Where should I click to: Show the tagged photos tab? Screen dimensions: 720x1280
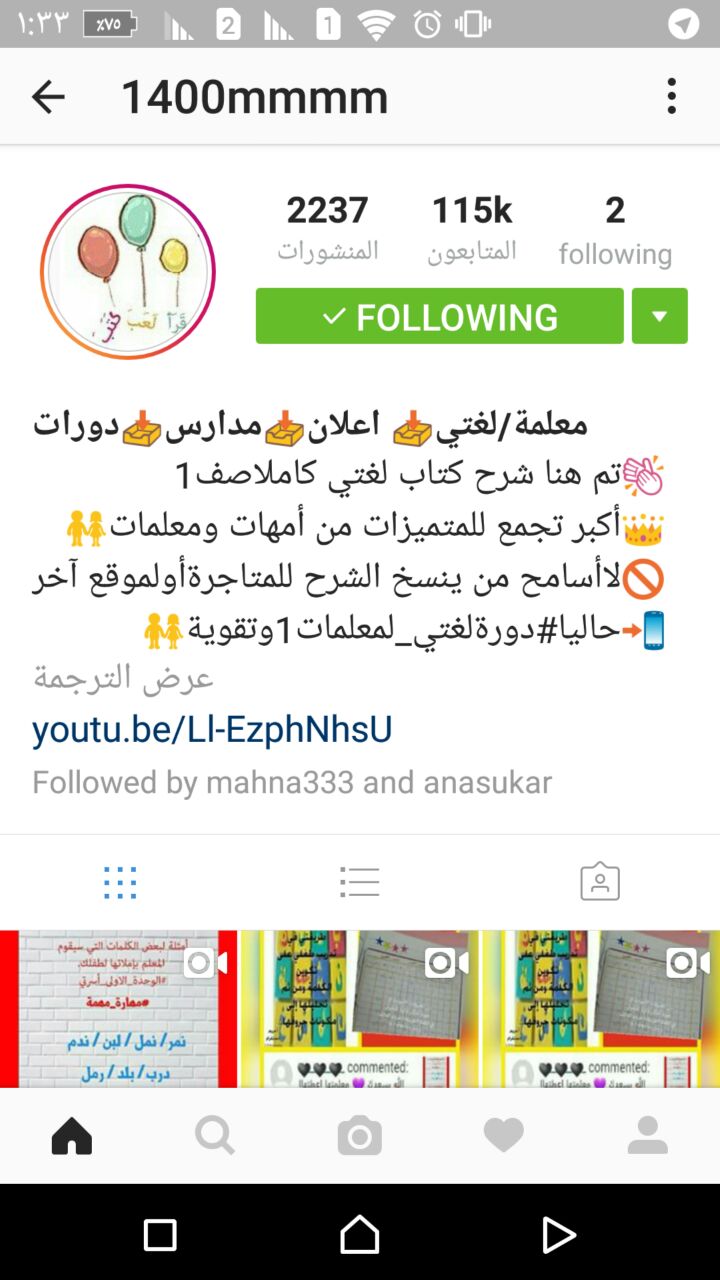[600, 882]
